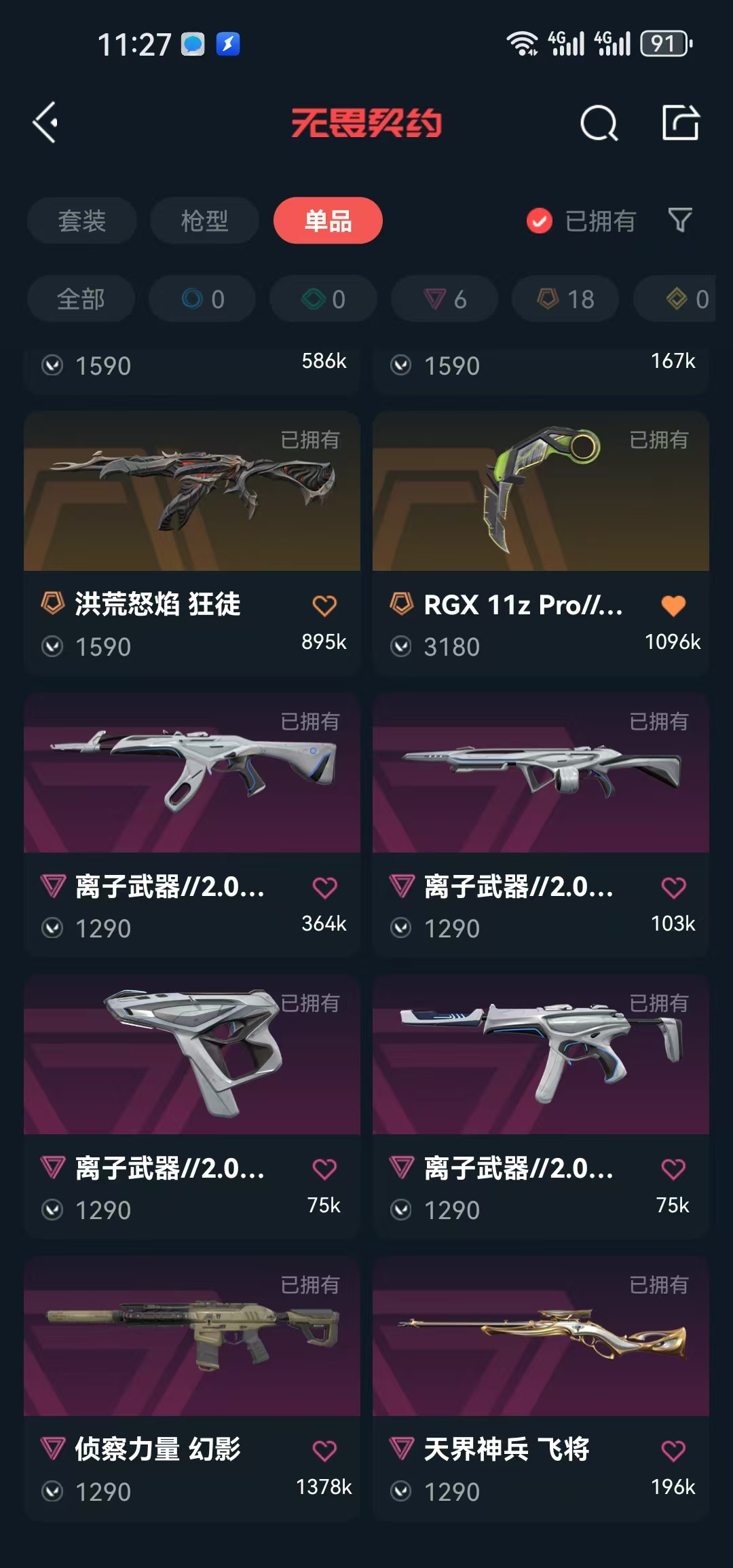
Task: Select the 全部 filter chip
Action: (x=81, y=299)
